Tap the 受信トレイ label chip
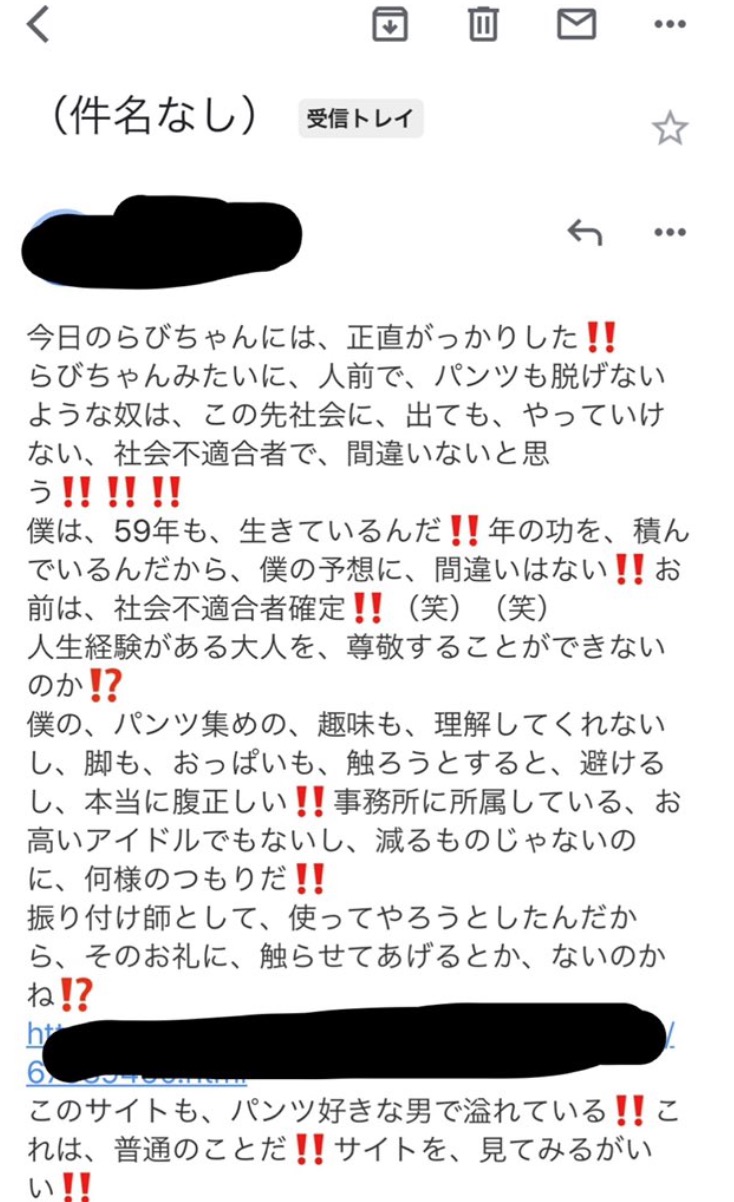Image resolution: width=734 pixels, height=1202 pixels. [x=360, y=119]
